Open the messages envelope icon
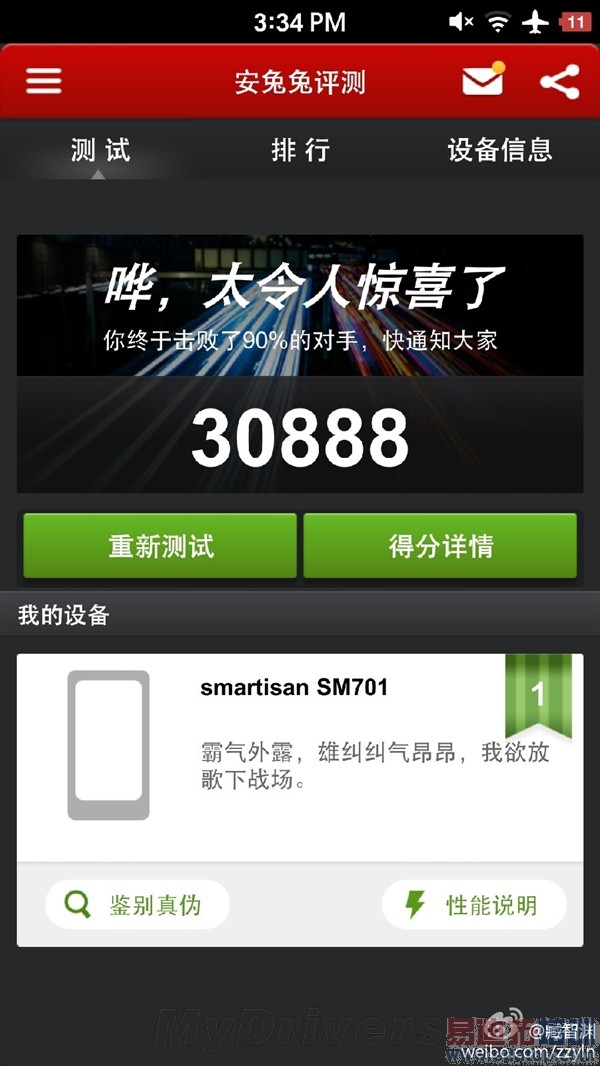This screenshot has width=600, height=1066. click(x=483, y=81)
